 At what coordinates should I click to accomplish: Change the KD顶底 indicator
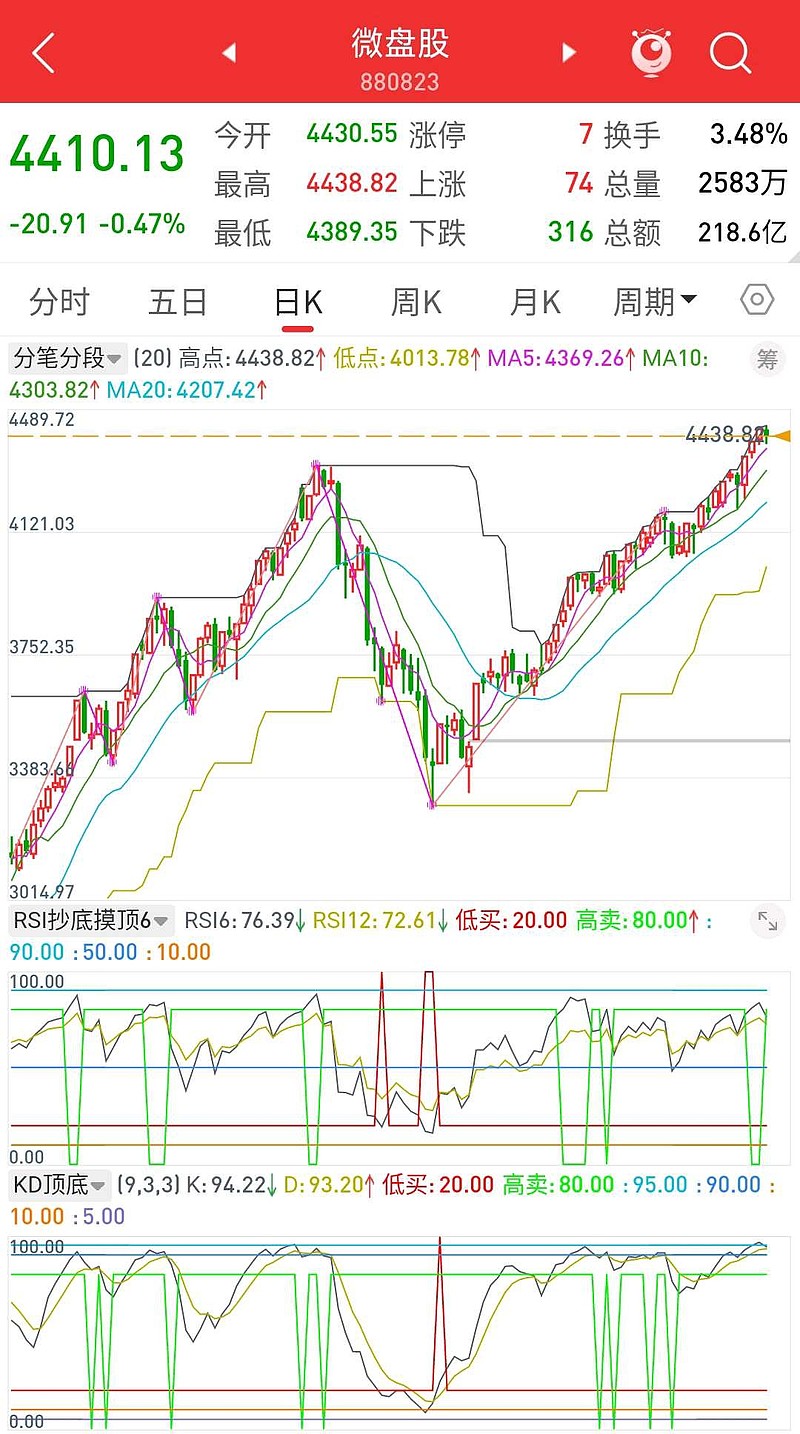[60, 1185]
